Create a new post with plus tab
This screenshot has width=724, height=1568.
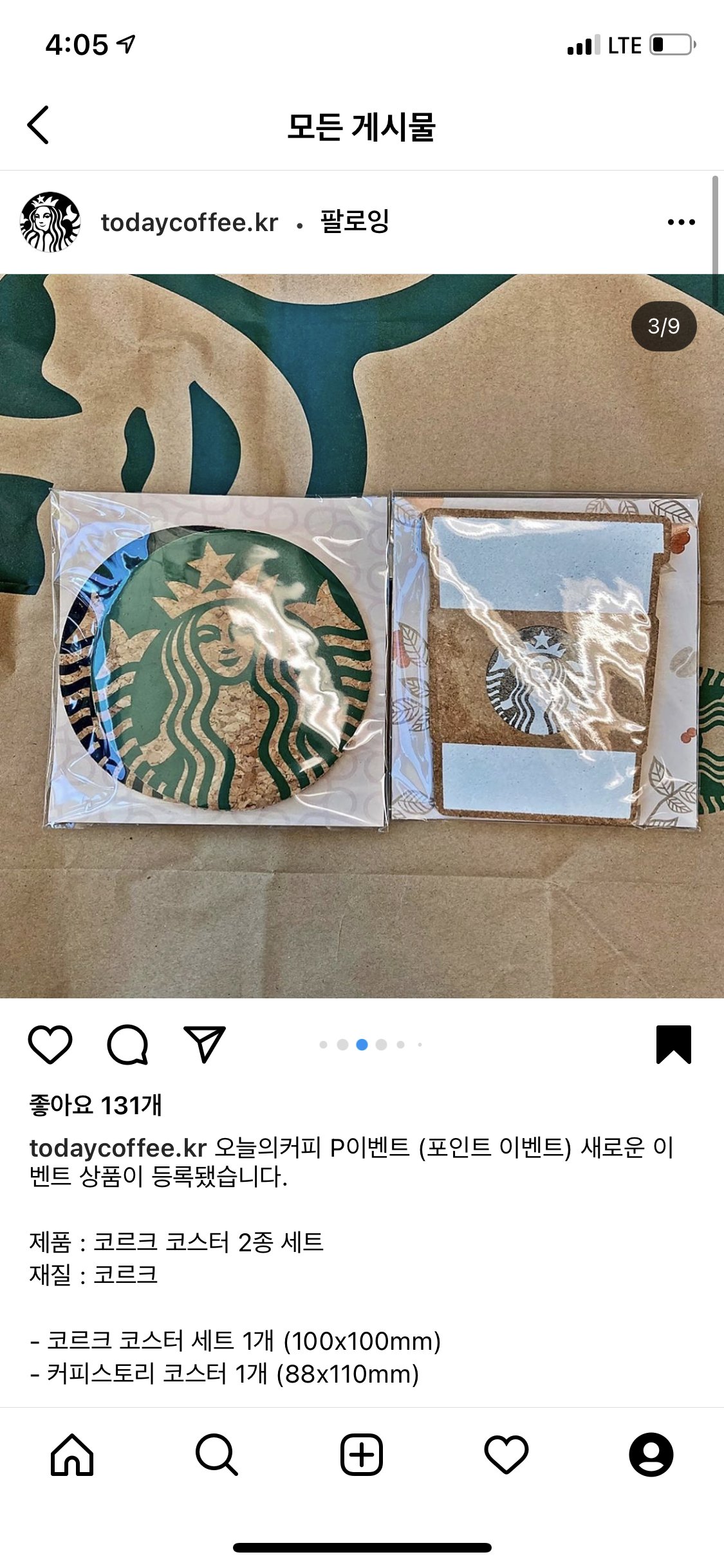click(362, 1455)
